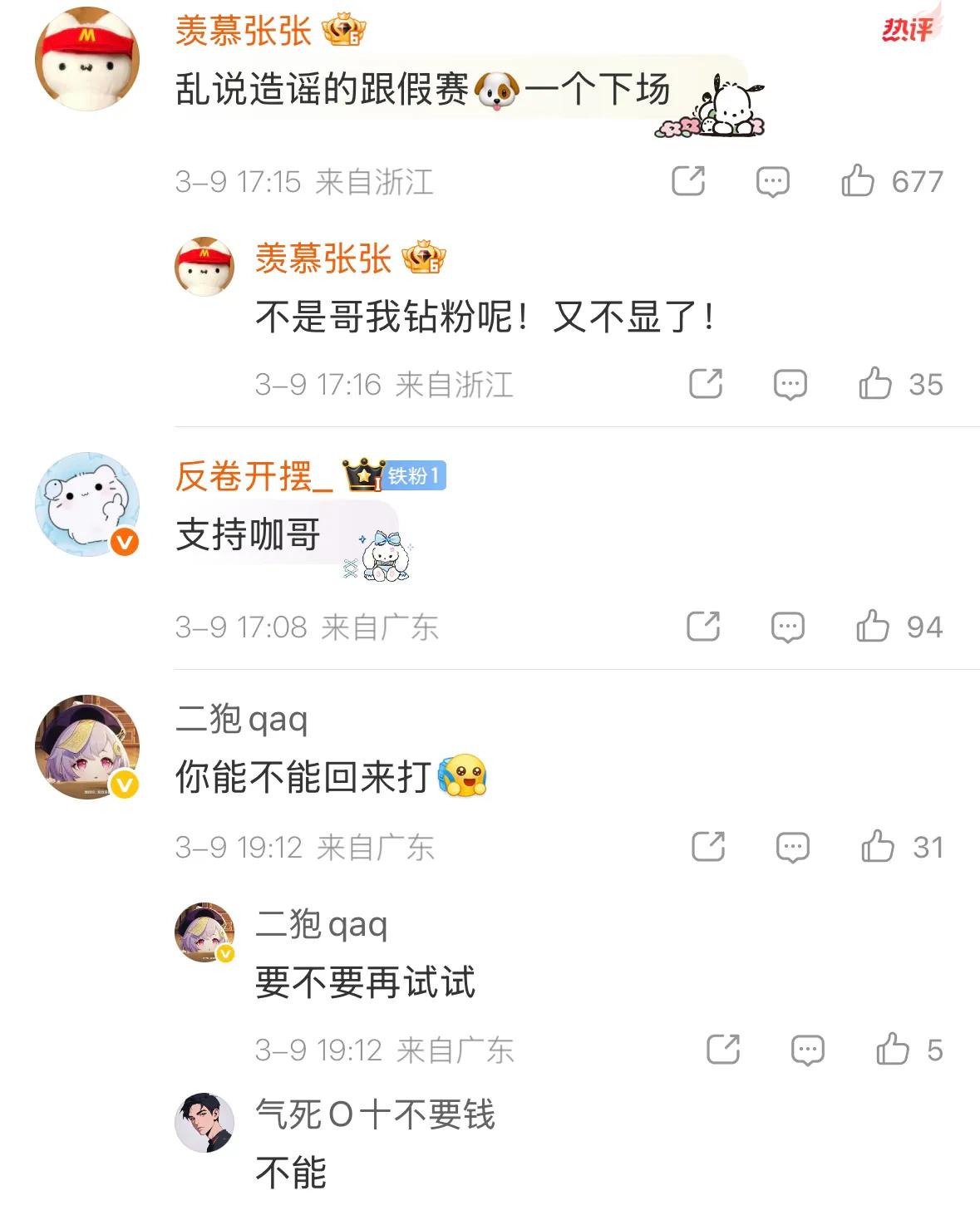Viewport: 980px width, 1215px height.
Task: Like the comment '你能不能回来打'
Action: [x=877, y=846]
